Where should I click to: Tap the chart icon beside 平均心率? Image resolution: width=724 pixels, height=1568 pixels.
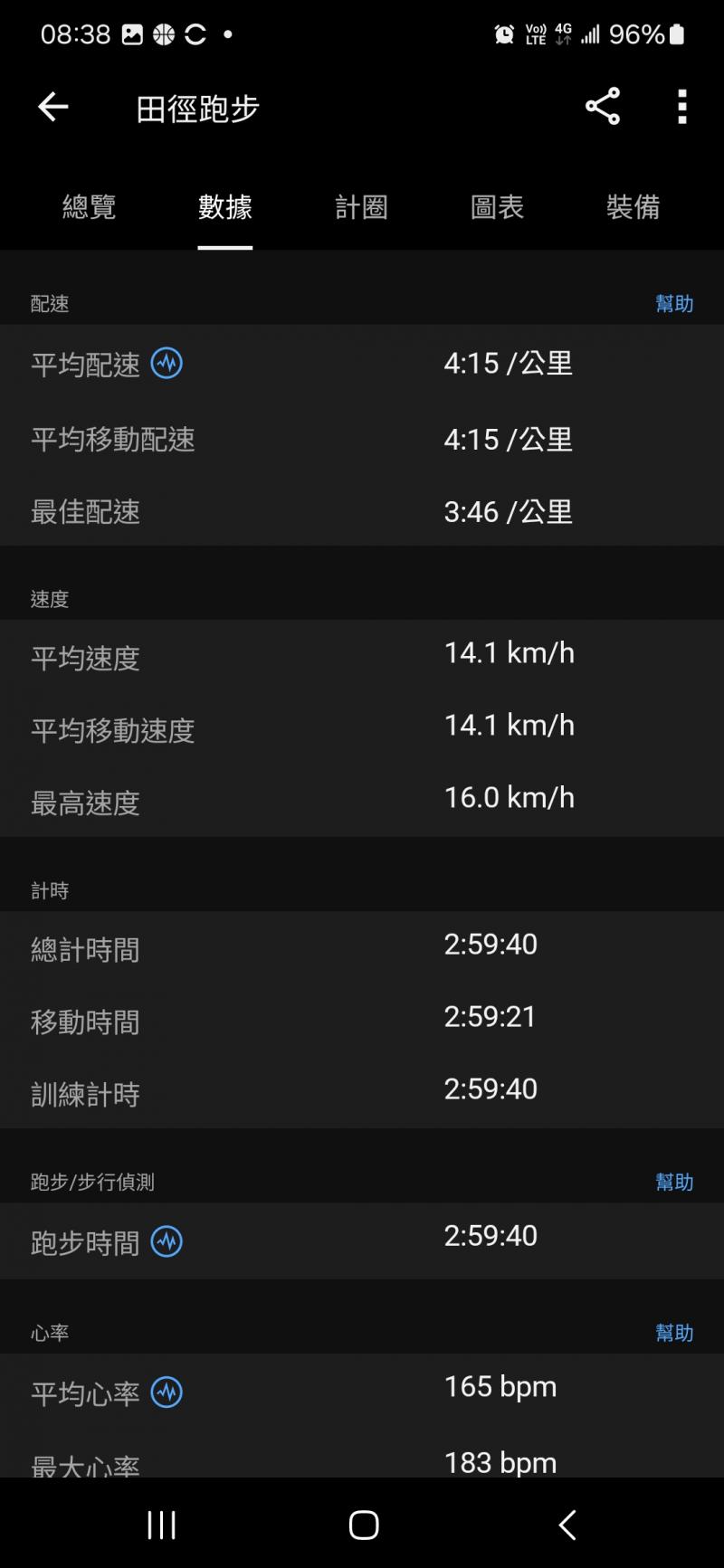pos(167,1392)
